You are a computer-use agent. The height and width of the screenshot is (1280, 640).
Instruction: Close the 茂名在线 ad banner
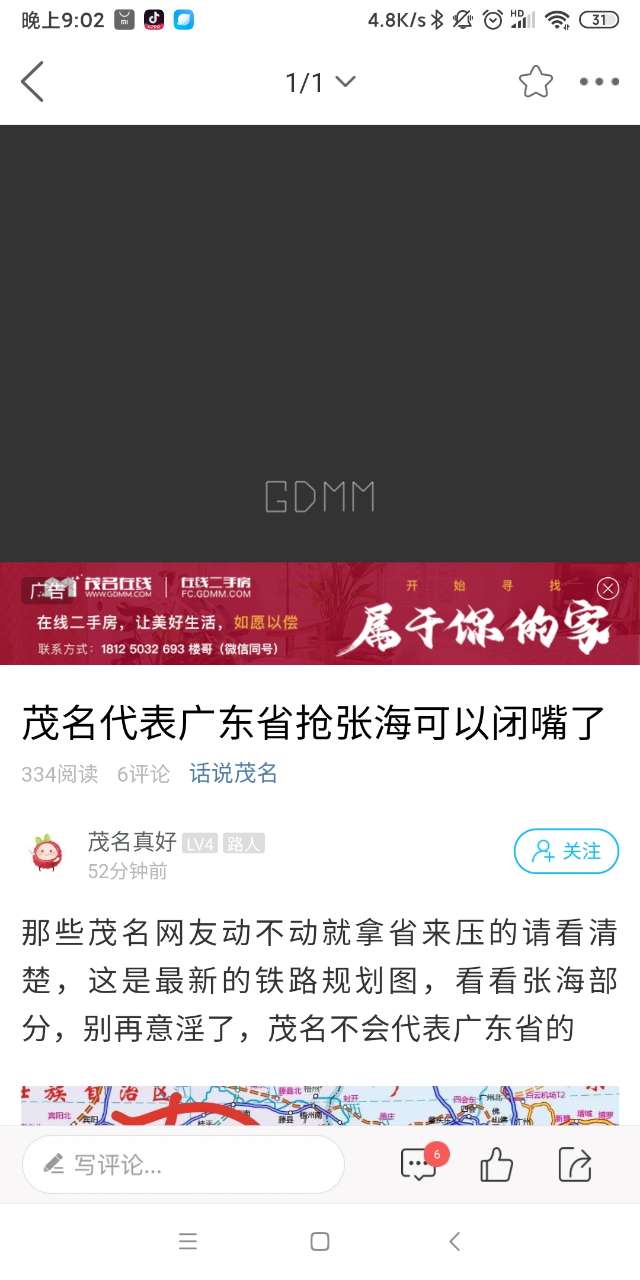607,588
